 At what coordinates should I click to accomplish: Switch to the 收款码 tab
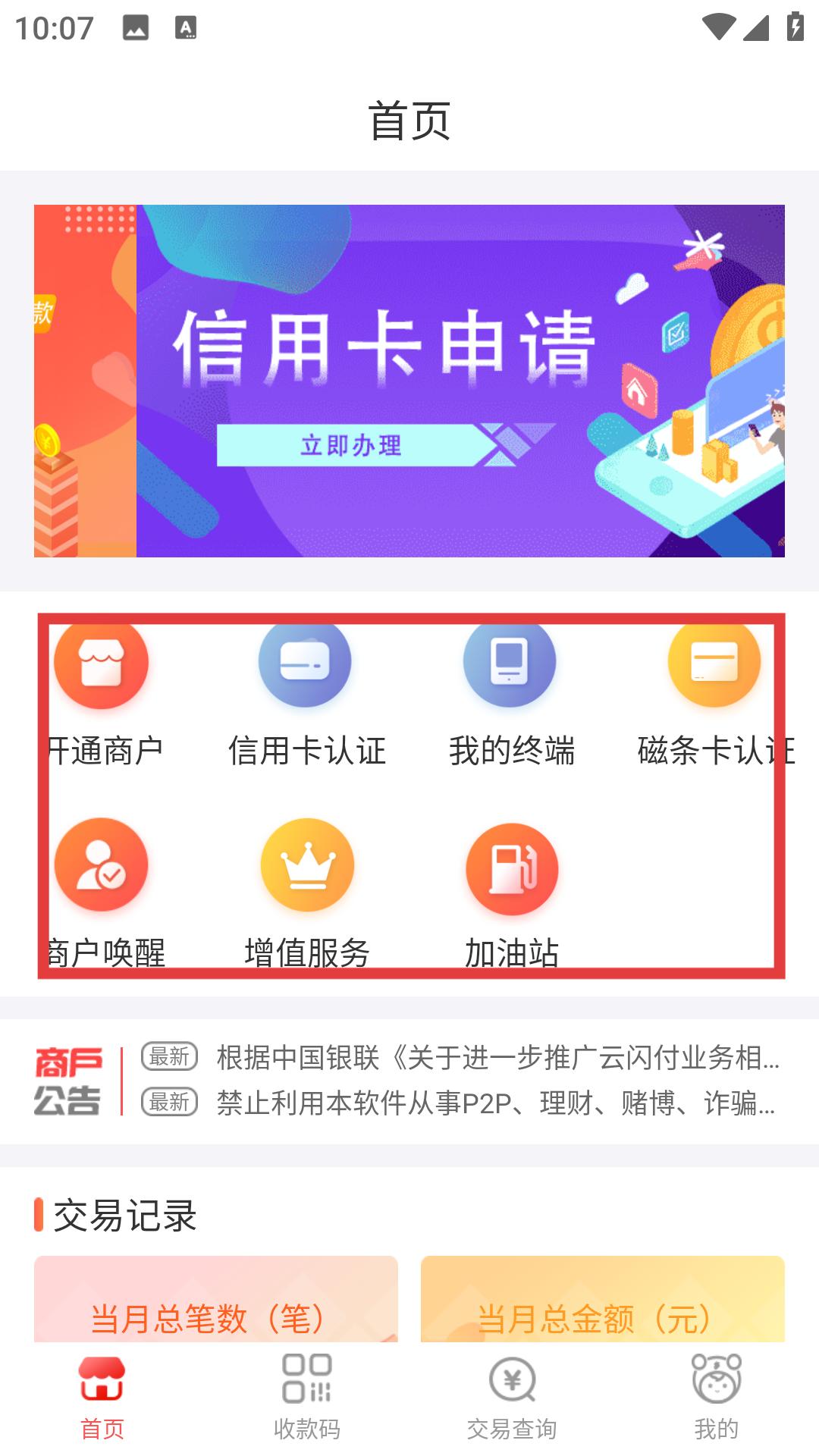(x=307, y=1397)
